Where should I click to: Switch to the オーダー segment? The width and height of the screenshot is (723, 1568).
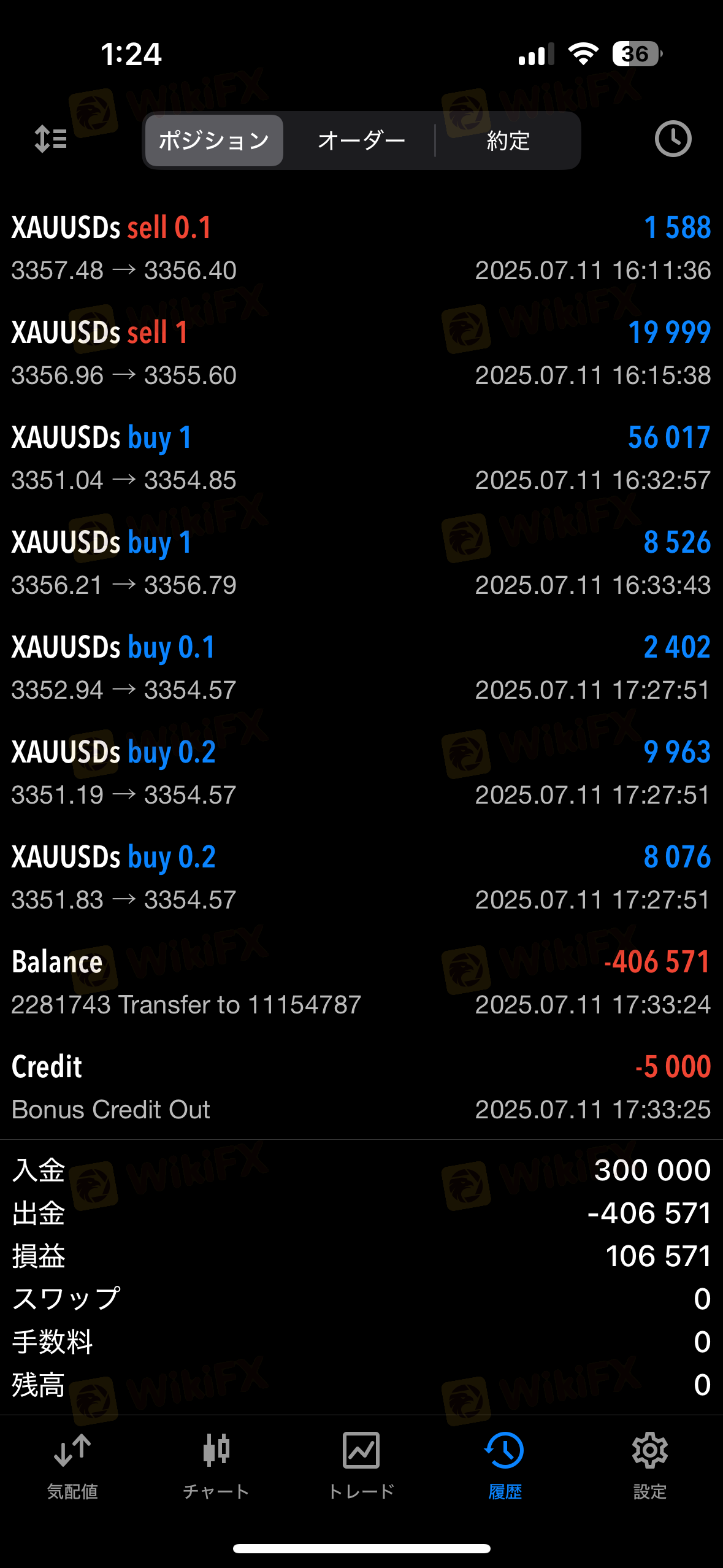361,140
